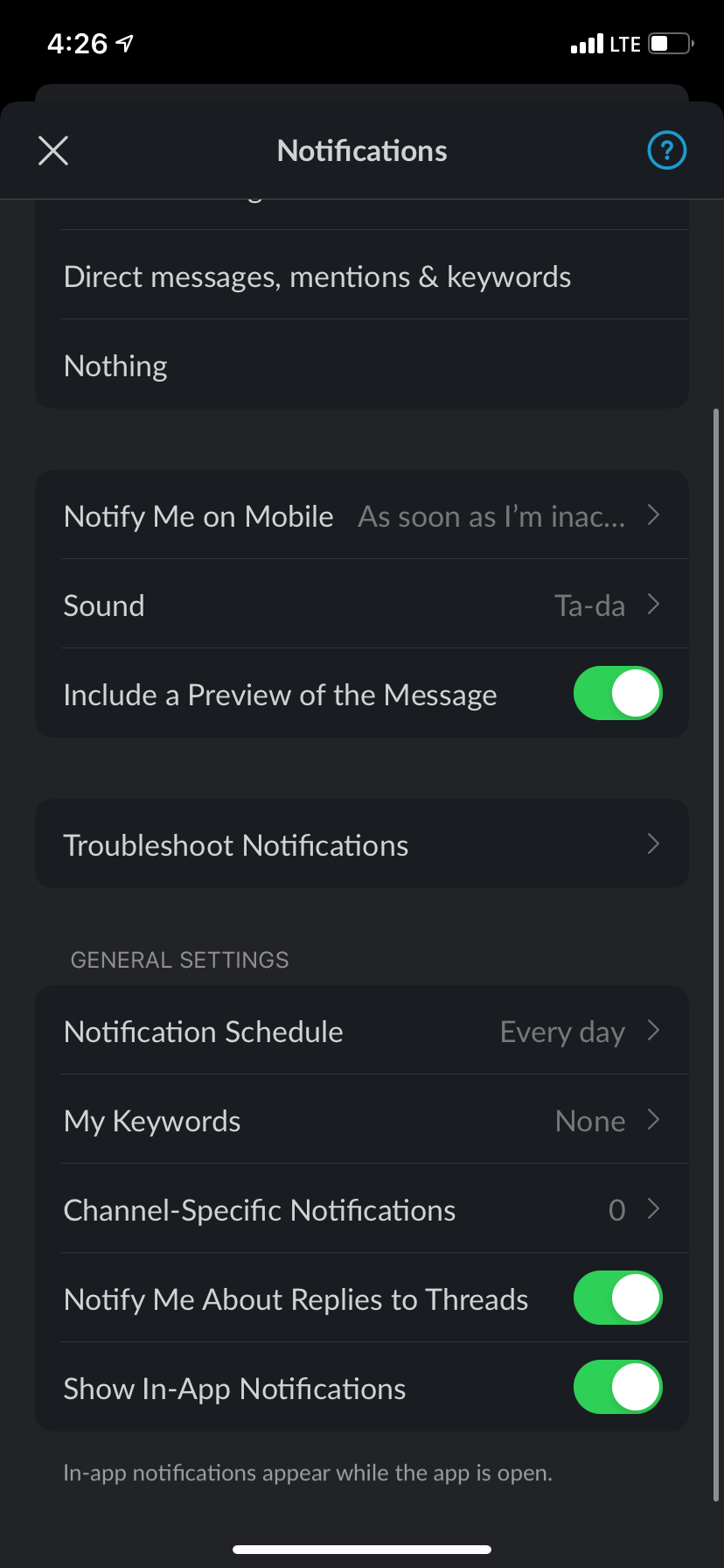Image resolution: width=724 pixels, height=1568 pixels.
Task: Open Notification Schedule settings
Action: 362,1032
